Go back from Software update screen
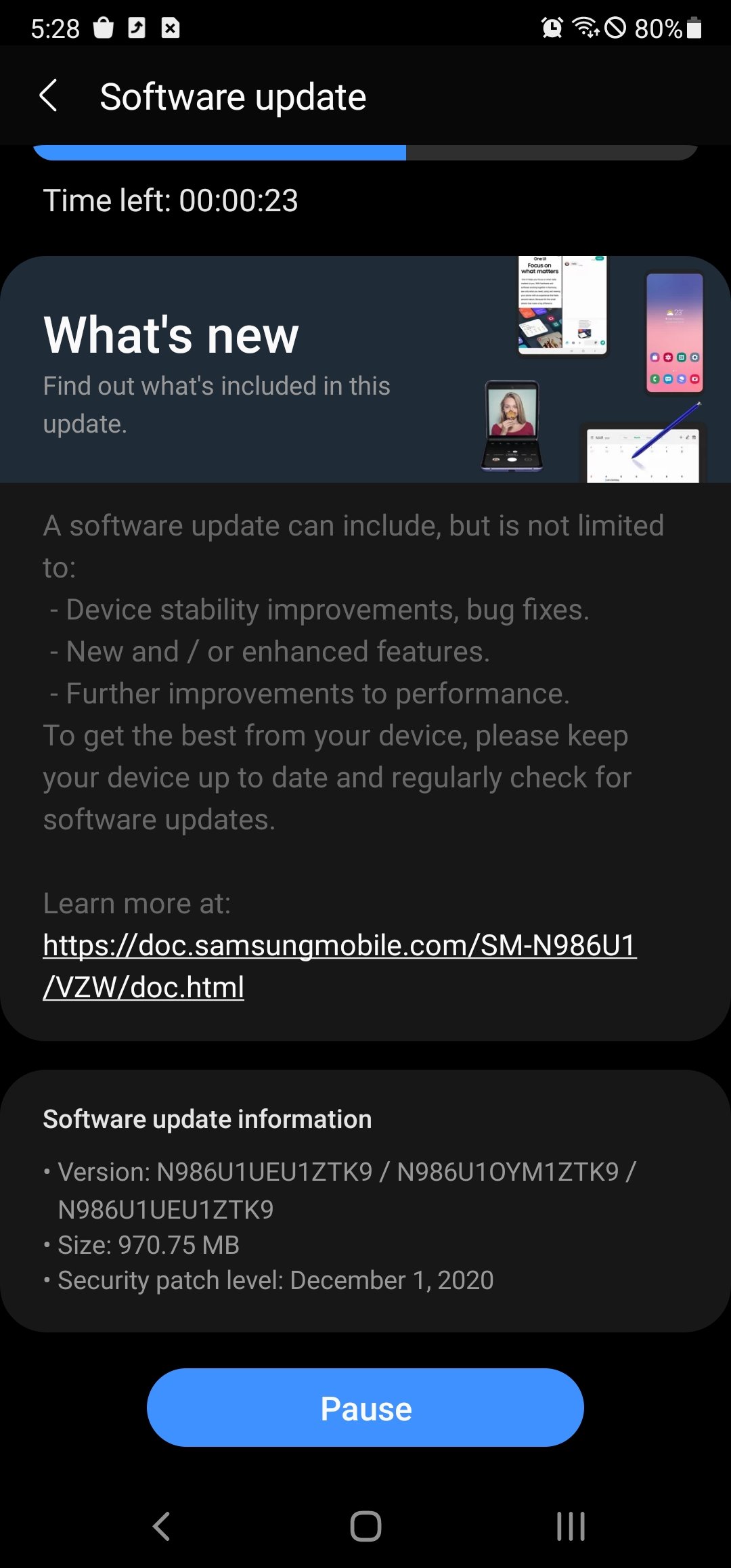731x1568 pixels. coord(49,95)
